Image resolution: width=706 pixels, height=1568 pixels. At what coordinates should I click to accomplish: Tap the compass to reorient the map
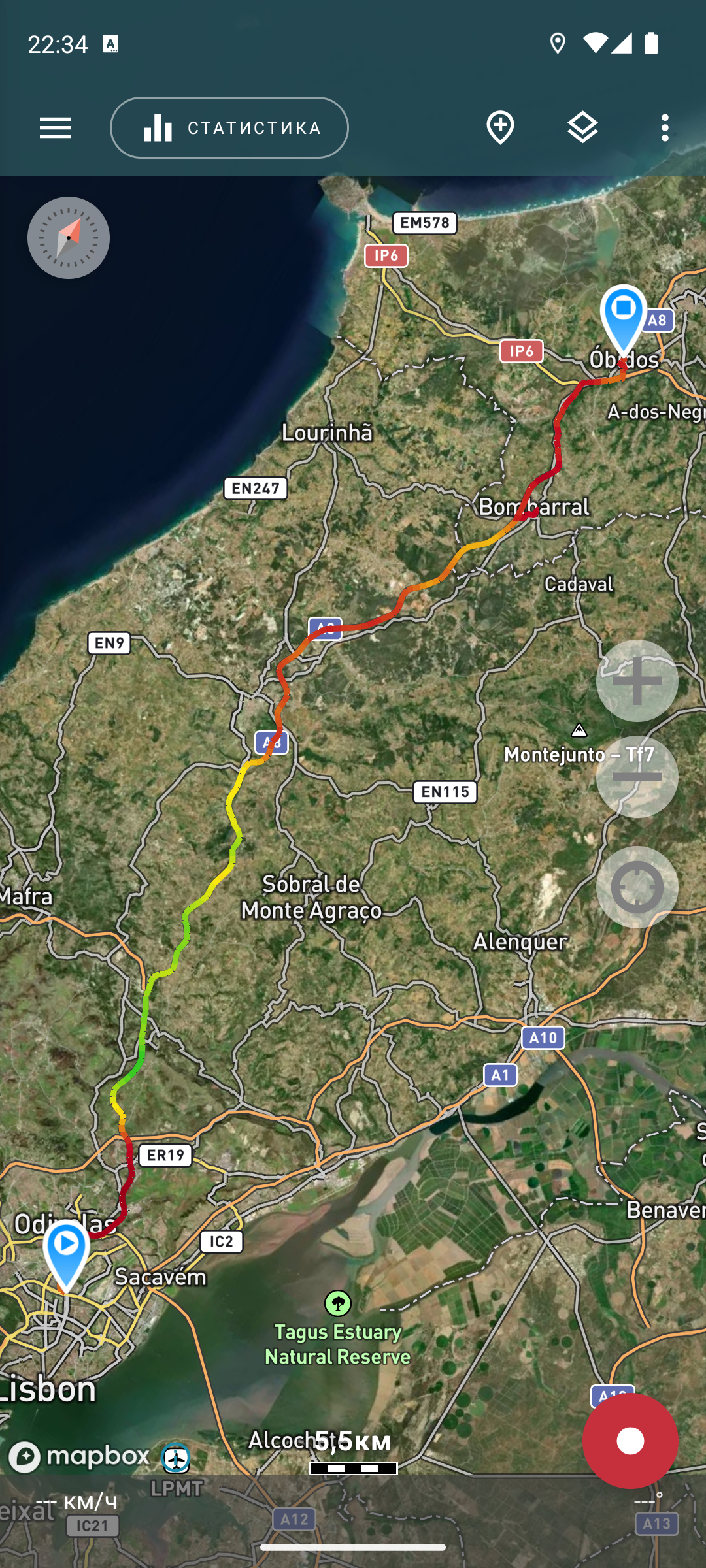point(69,238)
